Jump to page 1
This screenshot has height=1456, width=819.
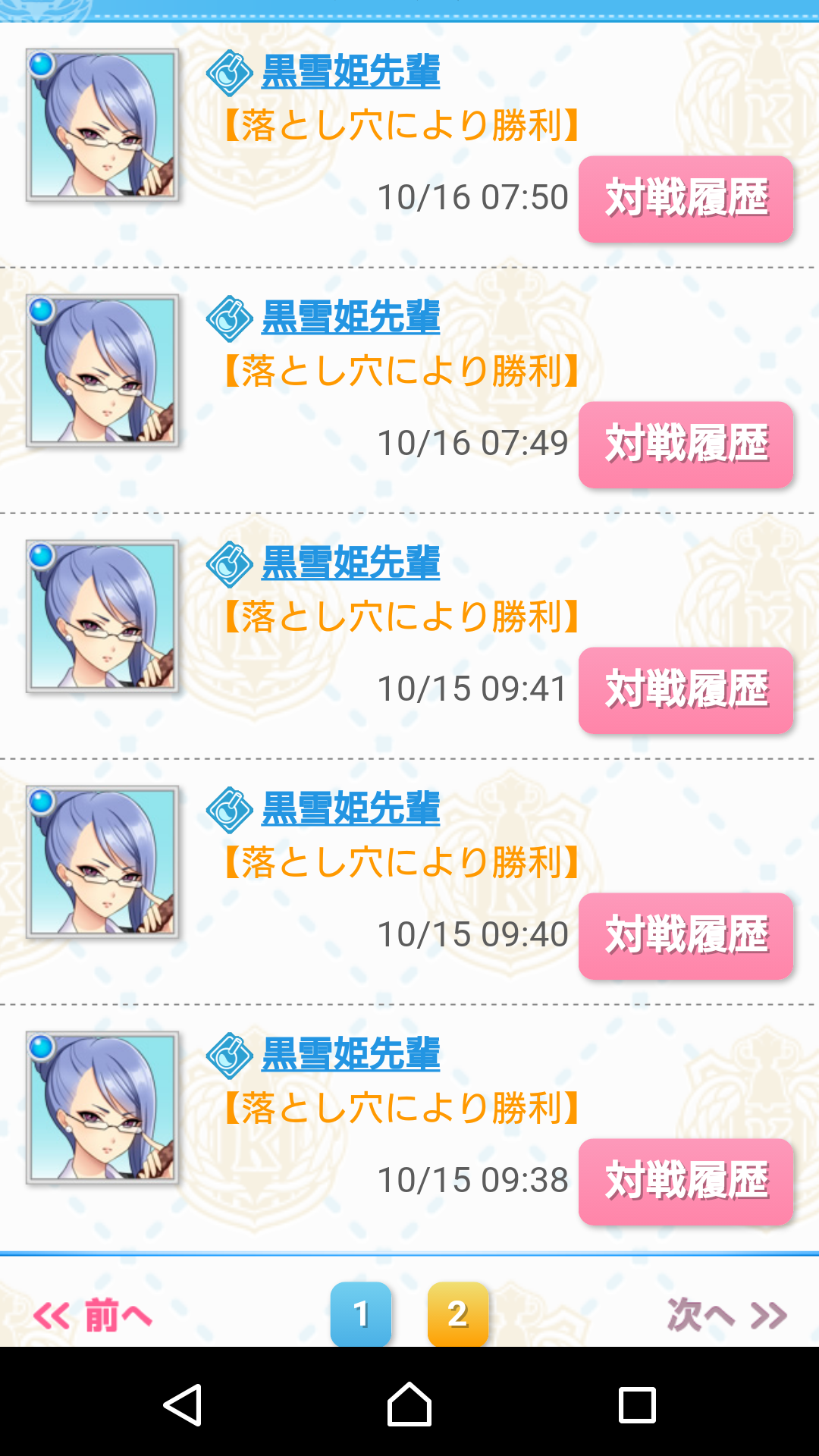[361, 1313]
